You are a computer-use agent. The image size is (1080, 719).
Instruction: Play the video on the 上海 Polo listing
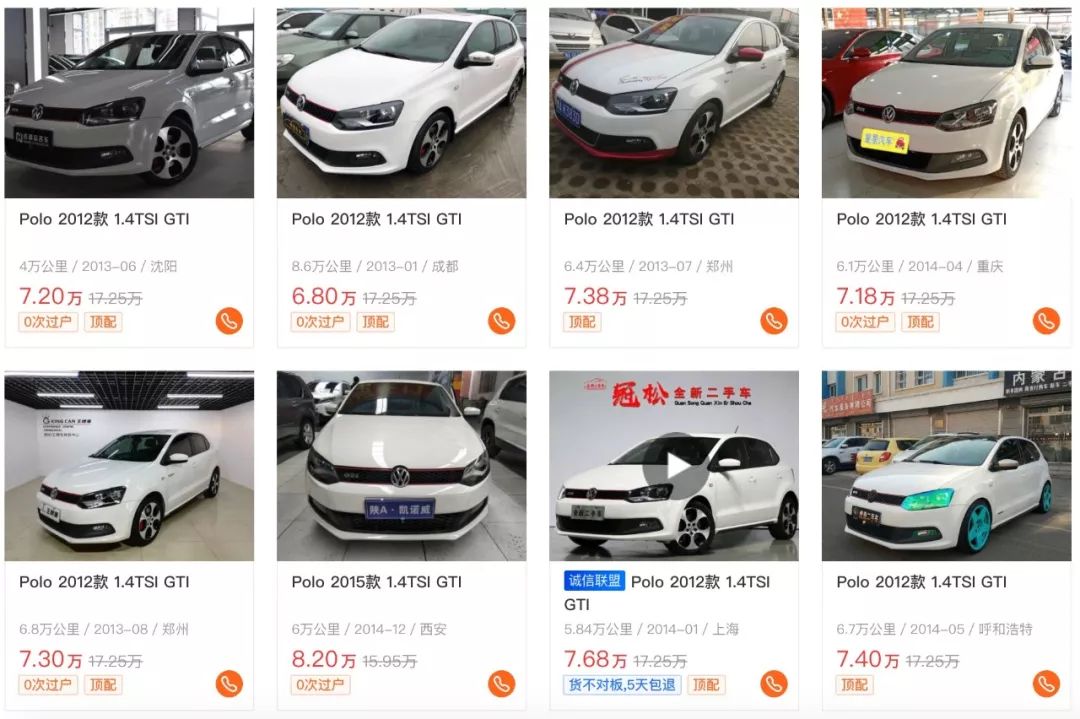(x=679, y=466)
